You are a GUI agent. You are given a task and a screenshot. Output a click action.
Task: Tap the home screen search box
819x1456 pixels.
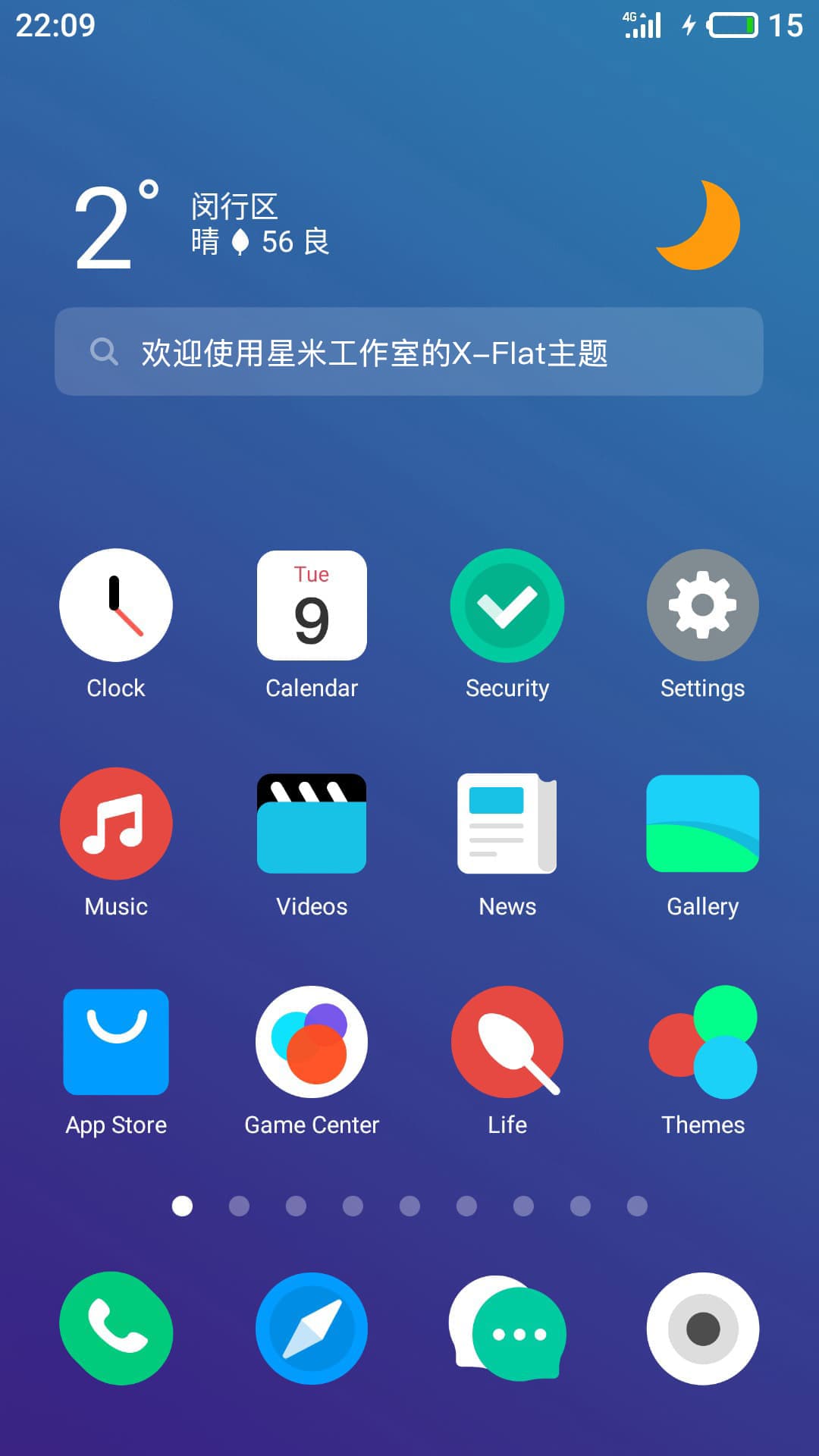click(x=409, y=352)
